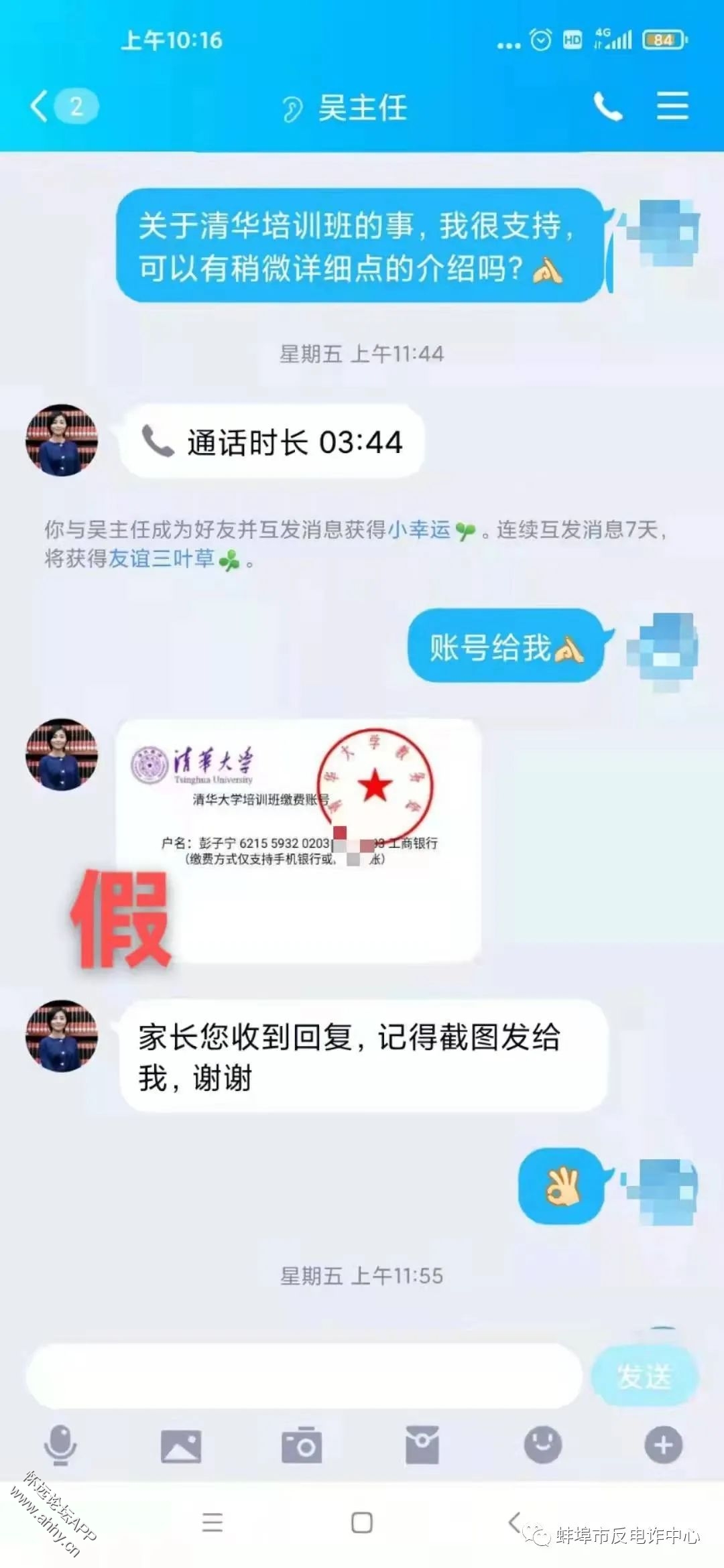Screen dimensions: 724x1568
Task: Open the emoji panel
Action: point(543,1445)
